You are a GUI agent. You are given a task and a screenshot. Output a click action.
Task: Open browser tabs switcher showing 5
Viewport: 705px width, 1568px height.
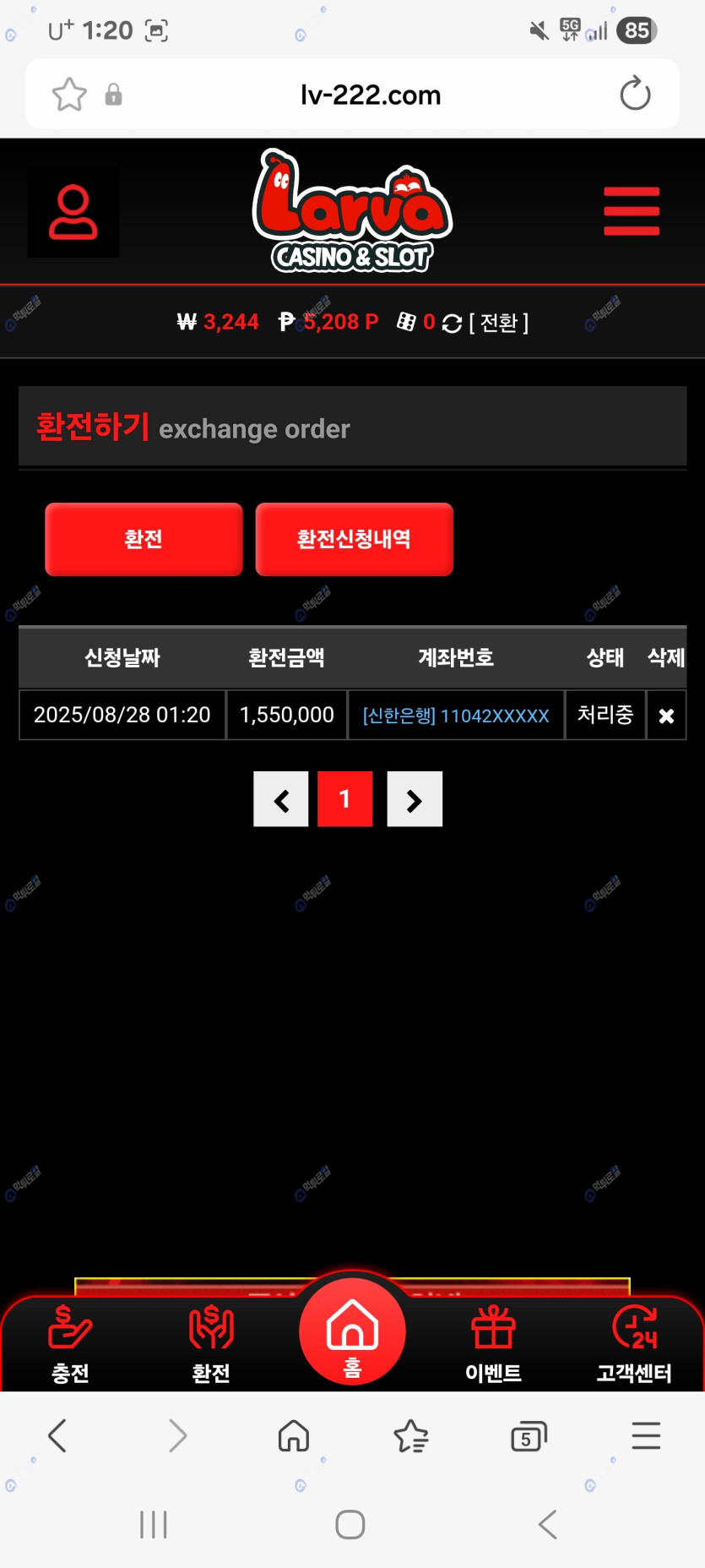529,1436
